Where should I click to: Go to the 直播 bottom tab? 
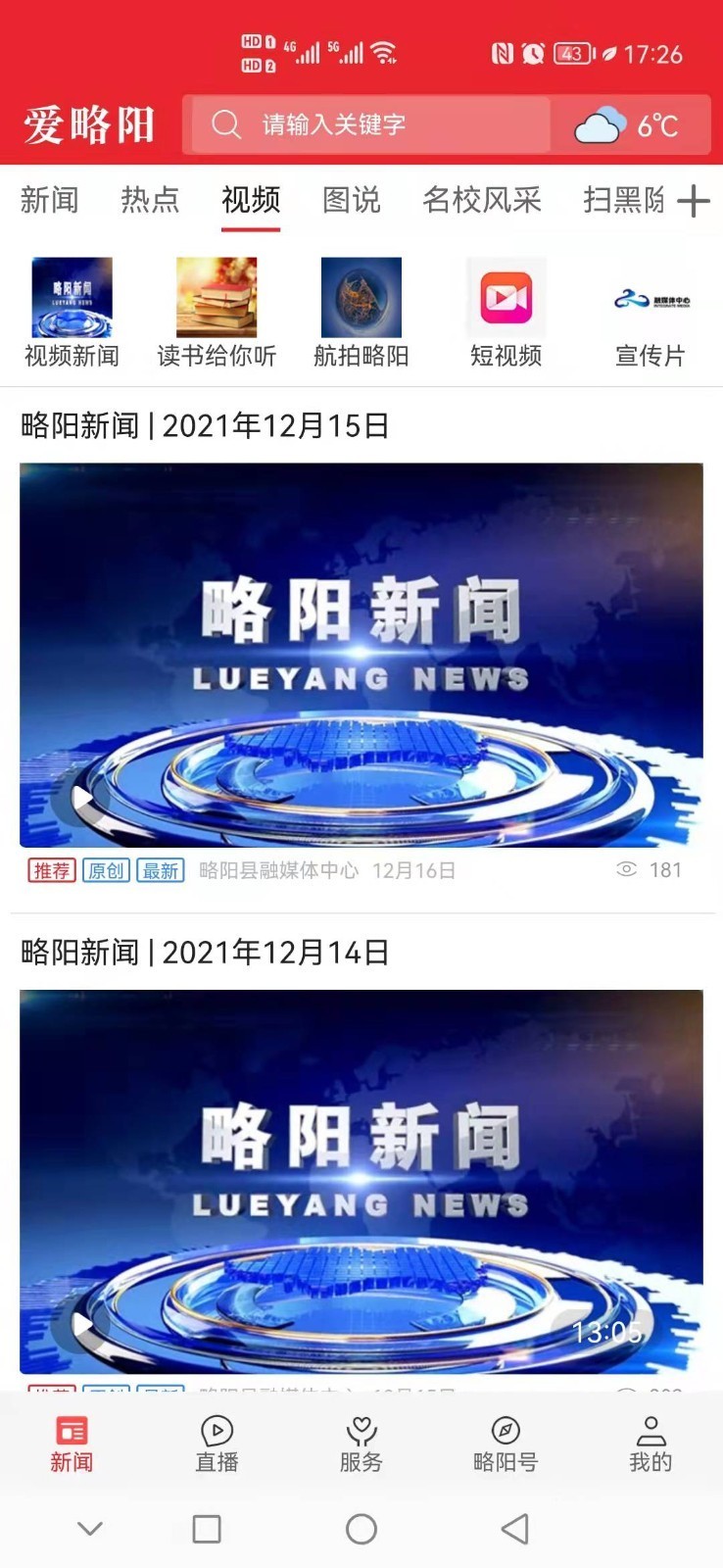click(x=217, y=1444)
